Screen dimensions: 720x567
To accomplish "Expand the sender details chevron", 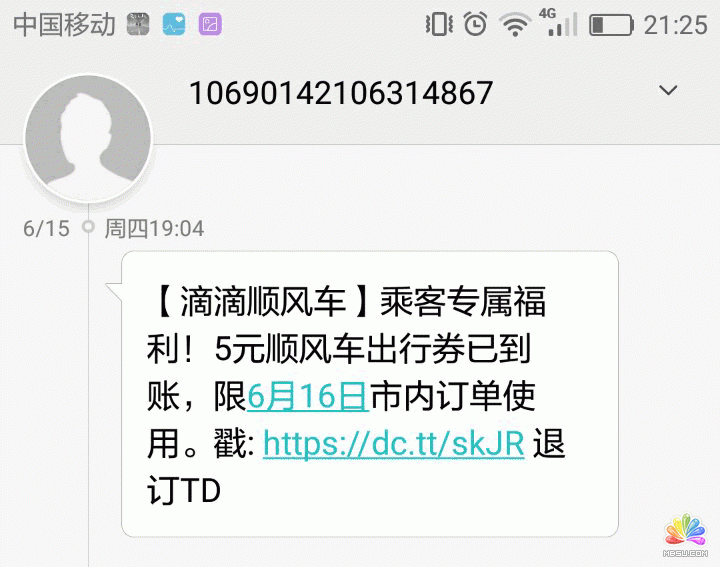I will click(668, 91).
